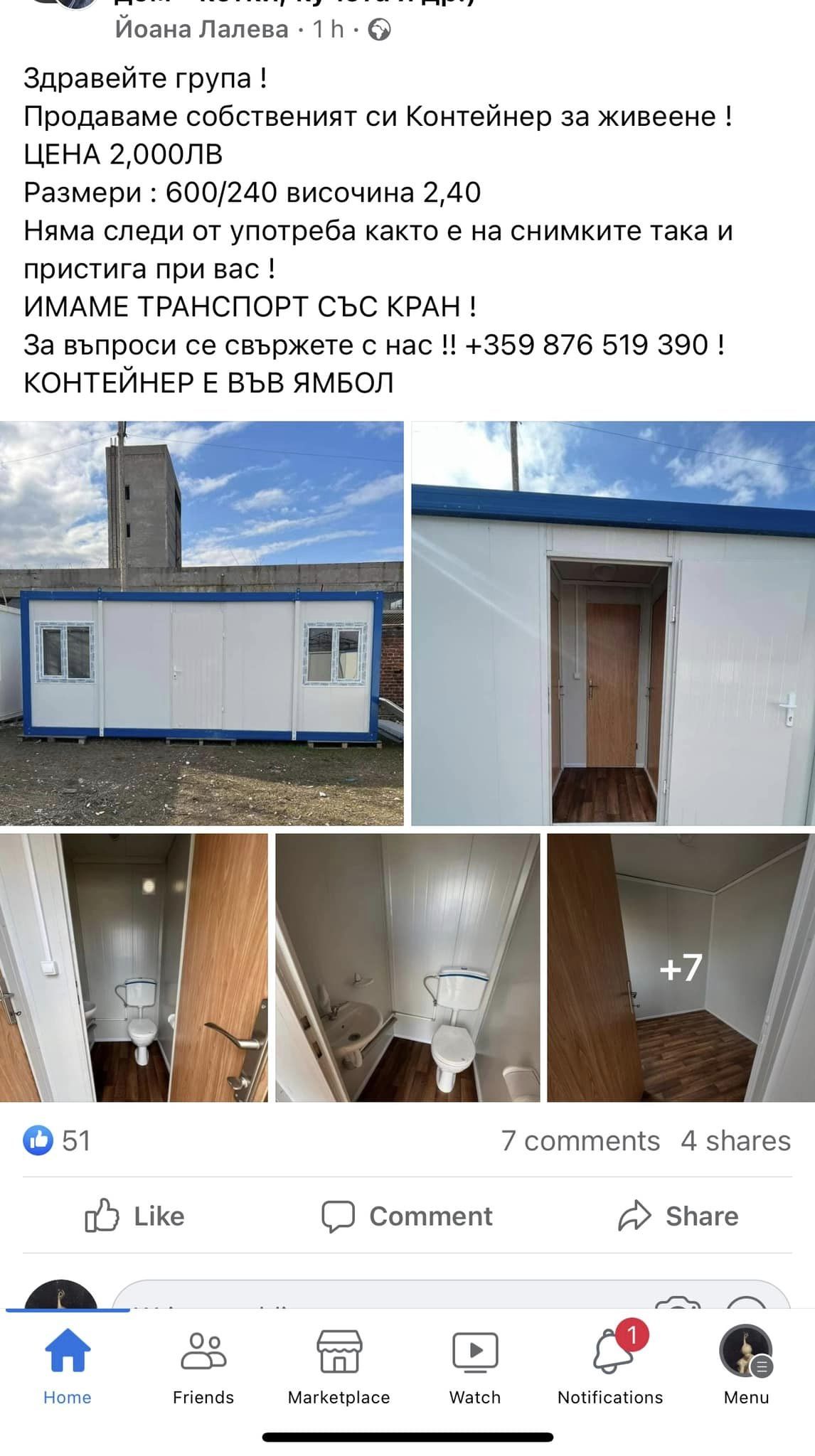Open the open-door entrance photo
815x1456 pixels.
coord(613,623)
